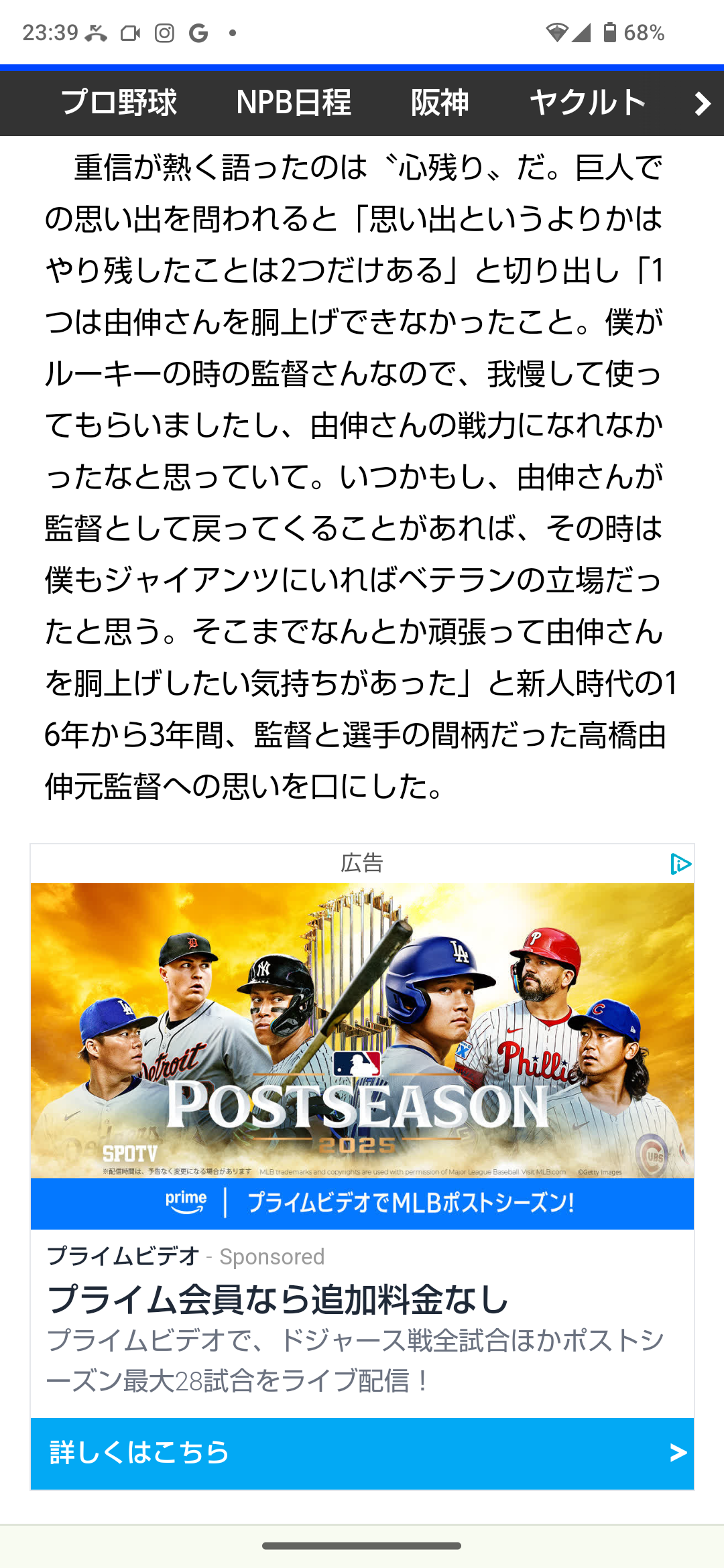
Task: Select the 阪神 team tab
Action: (x=440, y=103)
